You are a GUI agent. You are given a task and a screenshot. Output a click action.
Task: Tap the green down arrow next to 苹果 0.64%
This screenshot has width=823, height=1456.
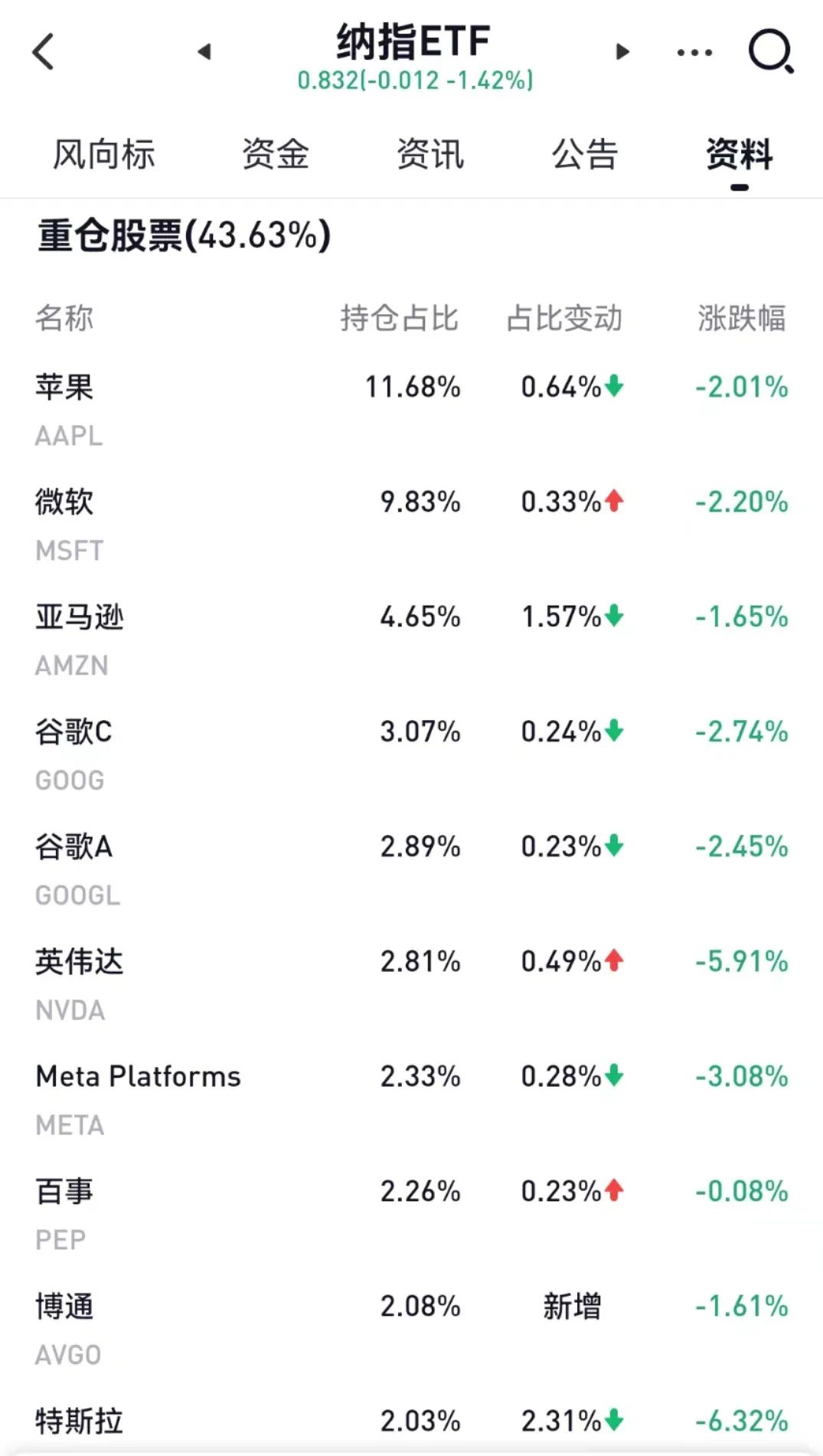click(x=612, y=388)
